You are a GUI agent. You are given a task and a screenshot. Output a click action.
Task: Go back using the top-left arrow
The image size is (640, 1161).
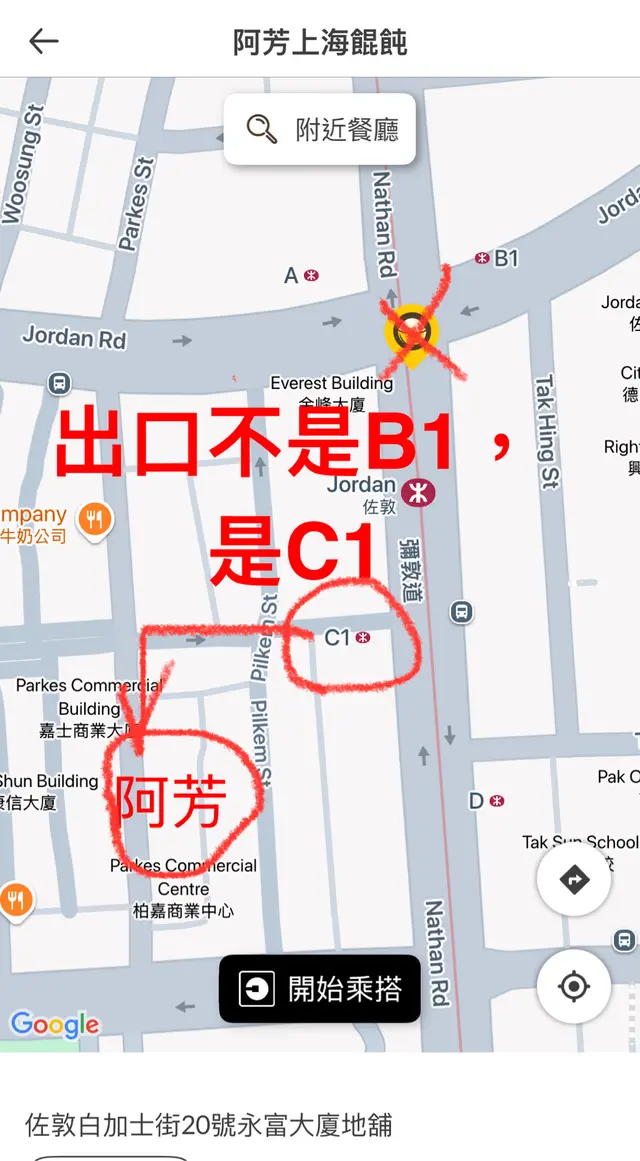tap(43, 41)
